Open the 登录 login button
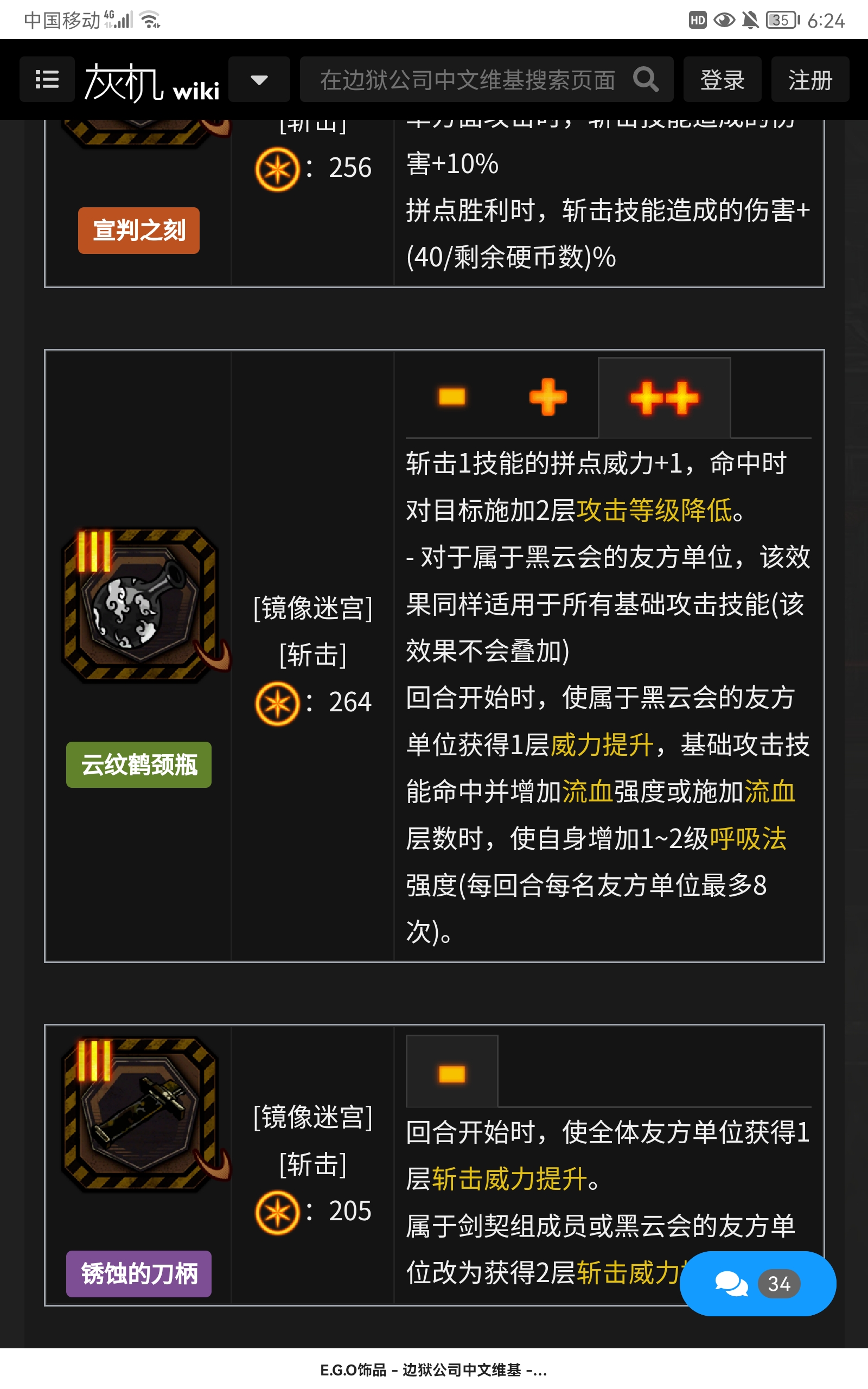The image size is (868, 1389). coord(722,80)
